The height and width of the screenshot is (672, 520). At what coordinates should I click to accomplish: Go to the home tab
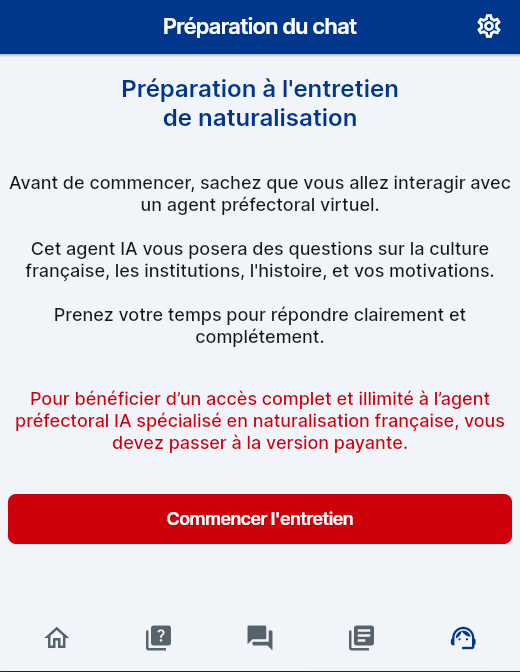point(57,638)
